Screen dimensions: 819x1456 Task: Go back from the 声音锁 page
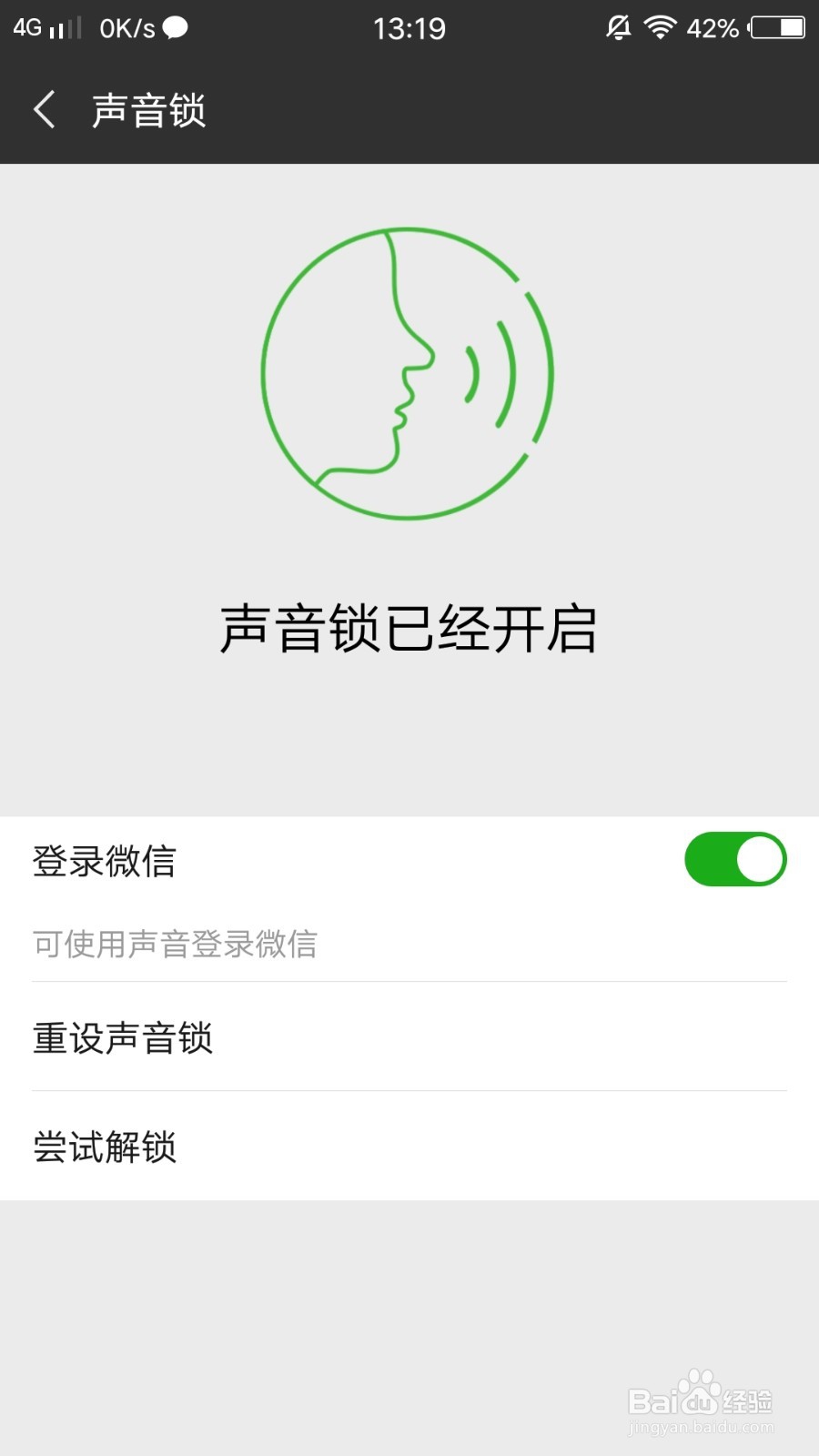pos(45,110)
